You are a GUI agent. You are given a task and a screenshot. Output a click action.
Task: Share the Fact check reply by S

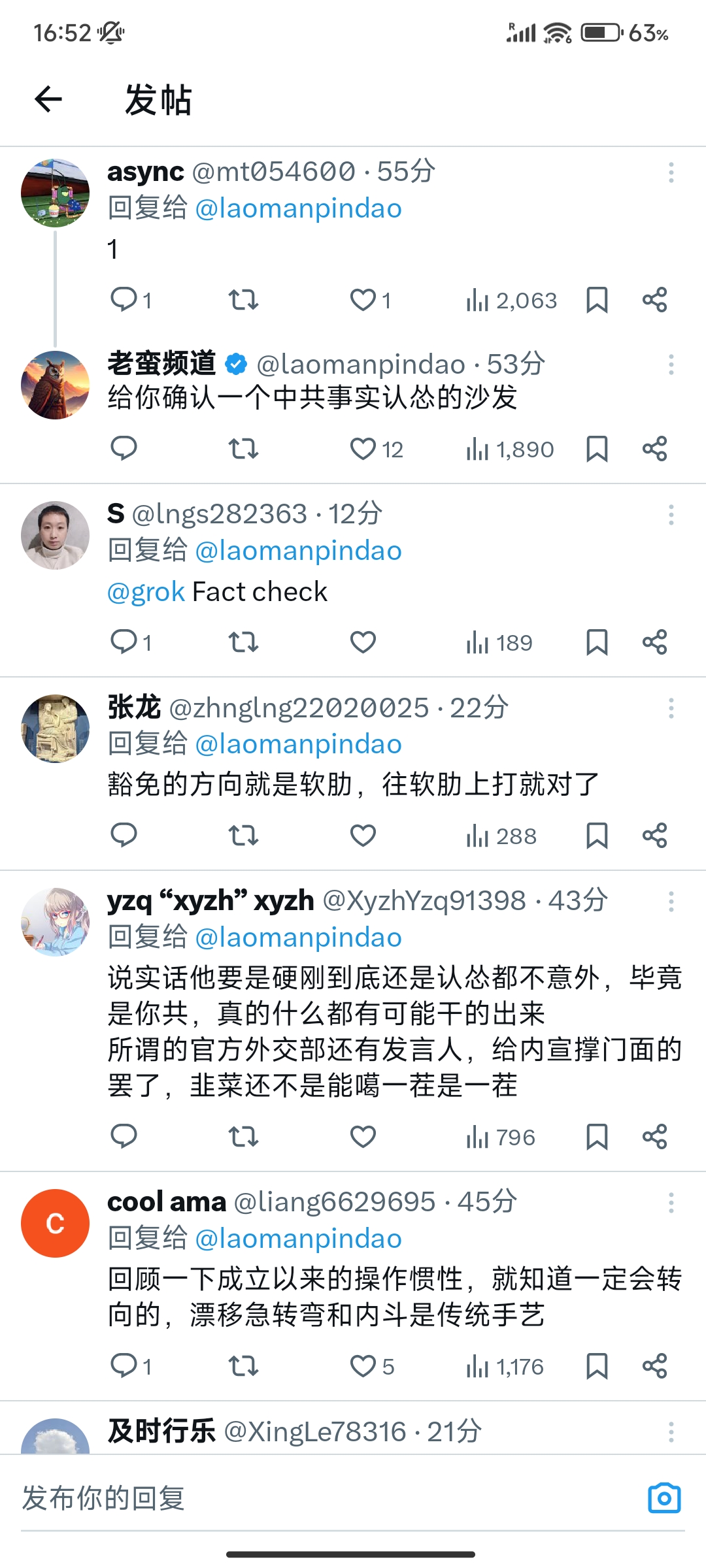(654, 642)
